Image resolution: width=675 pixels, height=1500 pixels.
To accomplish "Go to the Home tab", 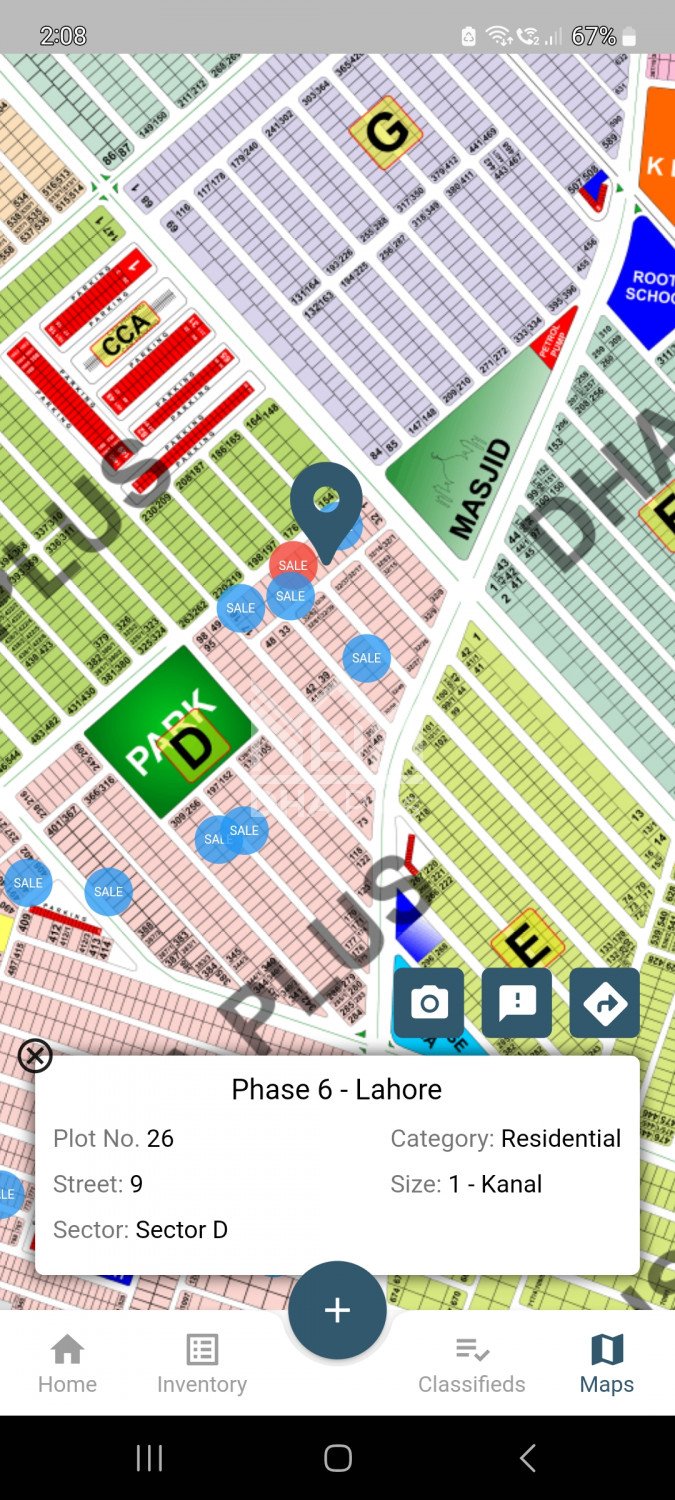I will point(67,1364).
